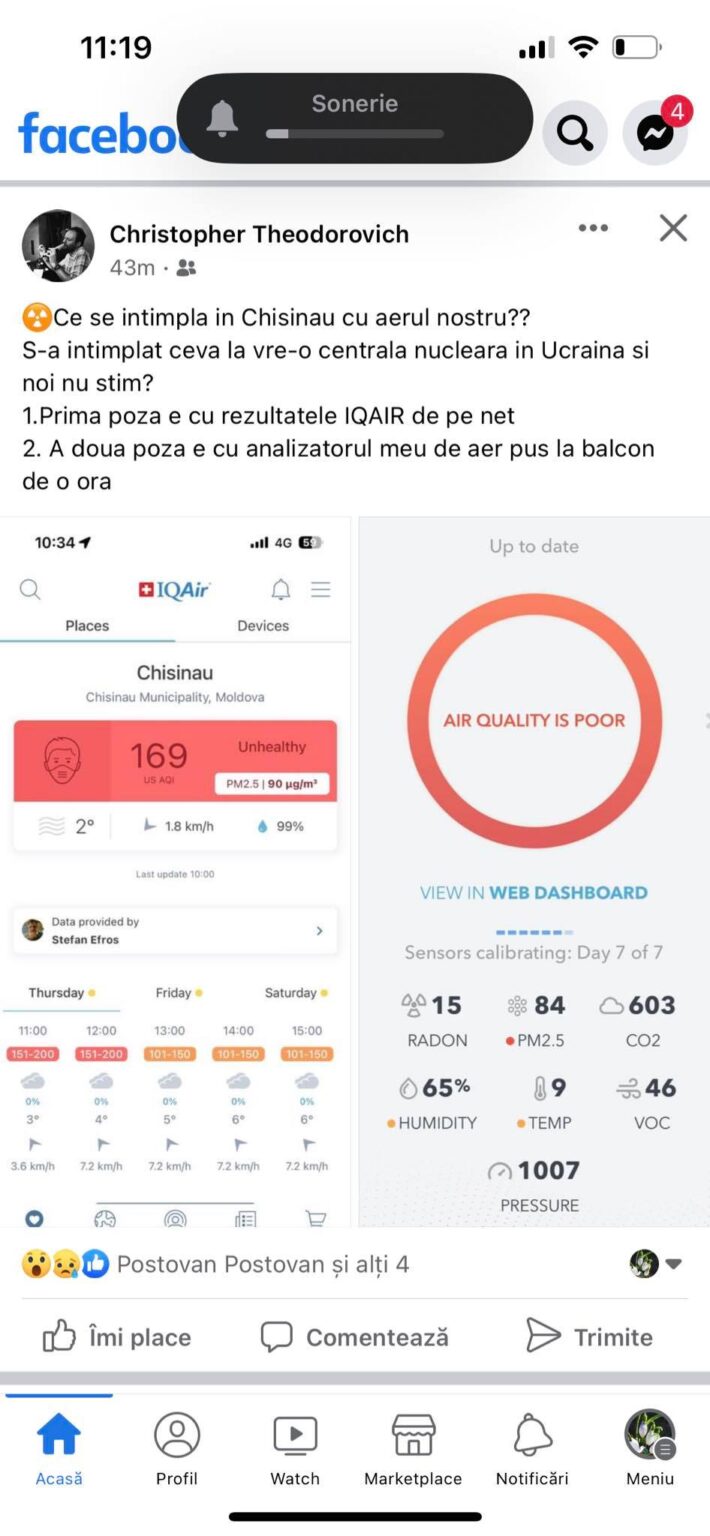This screenshot has width=710, height=1536.
Task: Switch to the Profil tab
Action: 177,1449
